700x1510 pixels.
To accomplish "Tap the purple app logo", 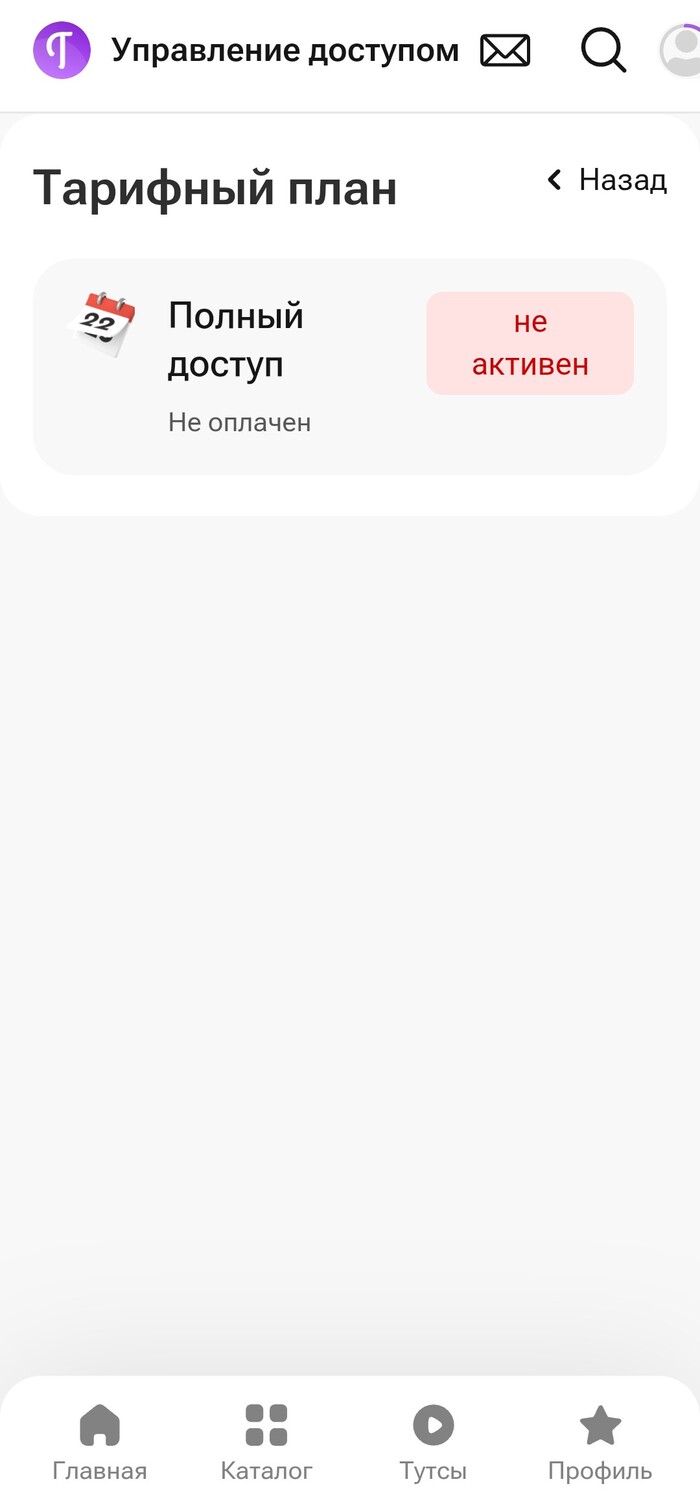I will (62, 50).
